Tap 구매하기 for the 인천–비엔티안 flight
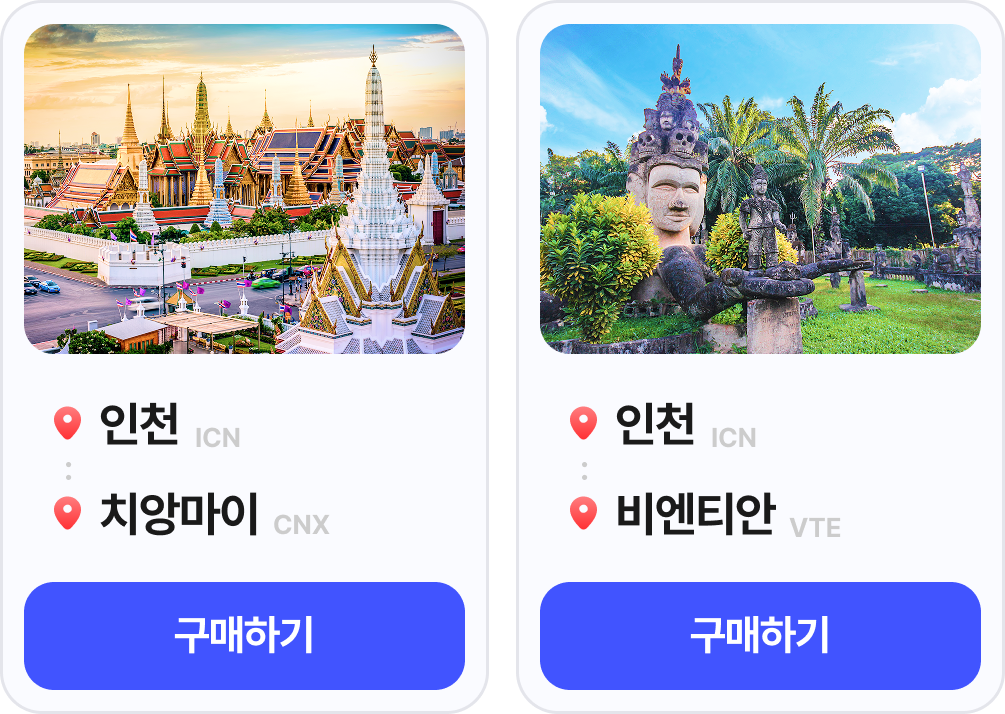Image resolution: width=1005 pixels, height=714 pixels. point(760,636)
